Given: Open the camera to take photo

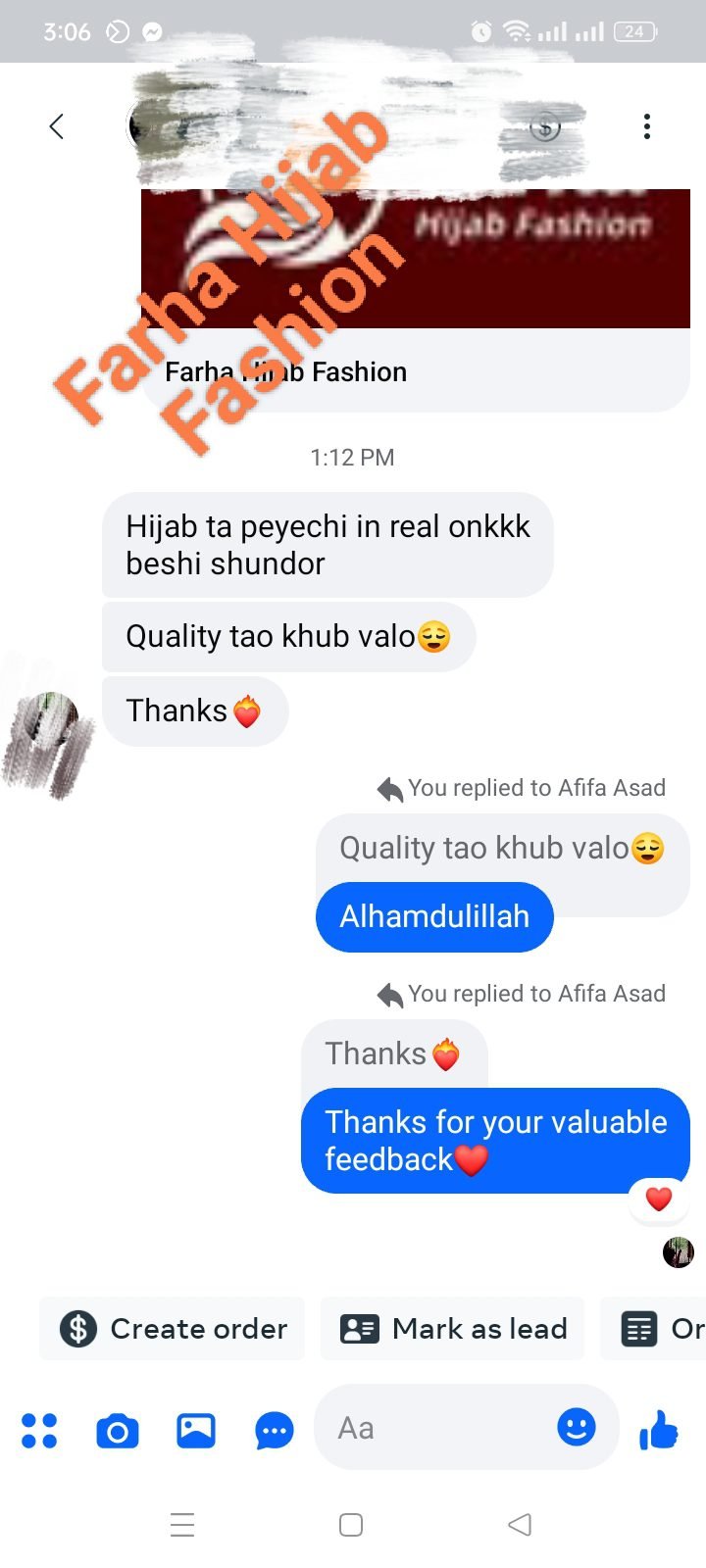Looking at the screenshot, I should (117, 1431).
